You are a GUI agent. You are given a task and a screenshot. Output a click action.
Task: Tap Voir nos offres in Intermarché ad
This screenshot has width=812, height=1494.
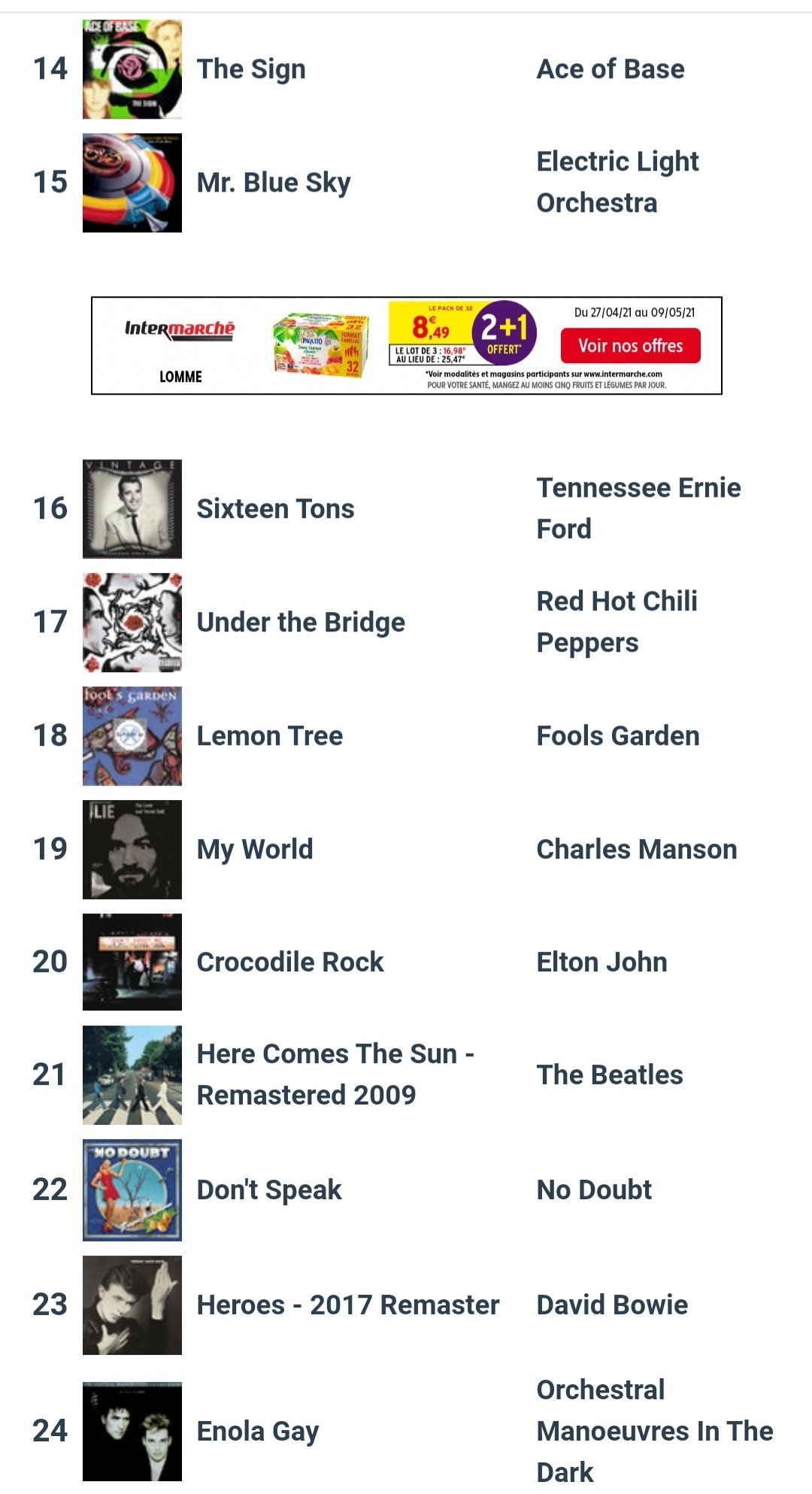pos(630,346)
